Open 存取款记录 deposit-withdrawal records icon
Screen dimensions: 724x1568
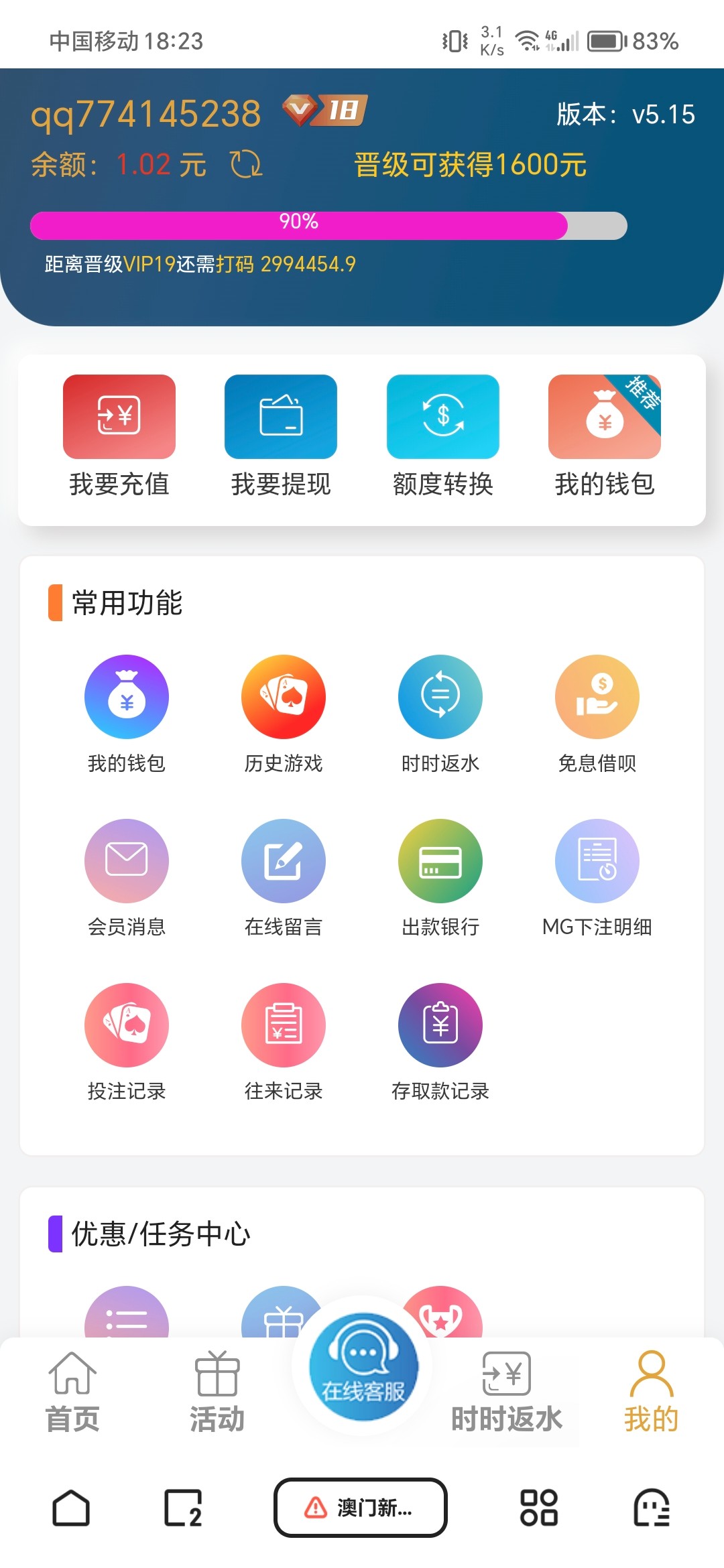[x=440, y=1025]
